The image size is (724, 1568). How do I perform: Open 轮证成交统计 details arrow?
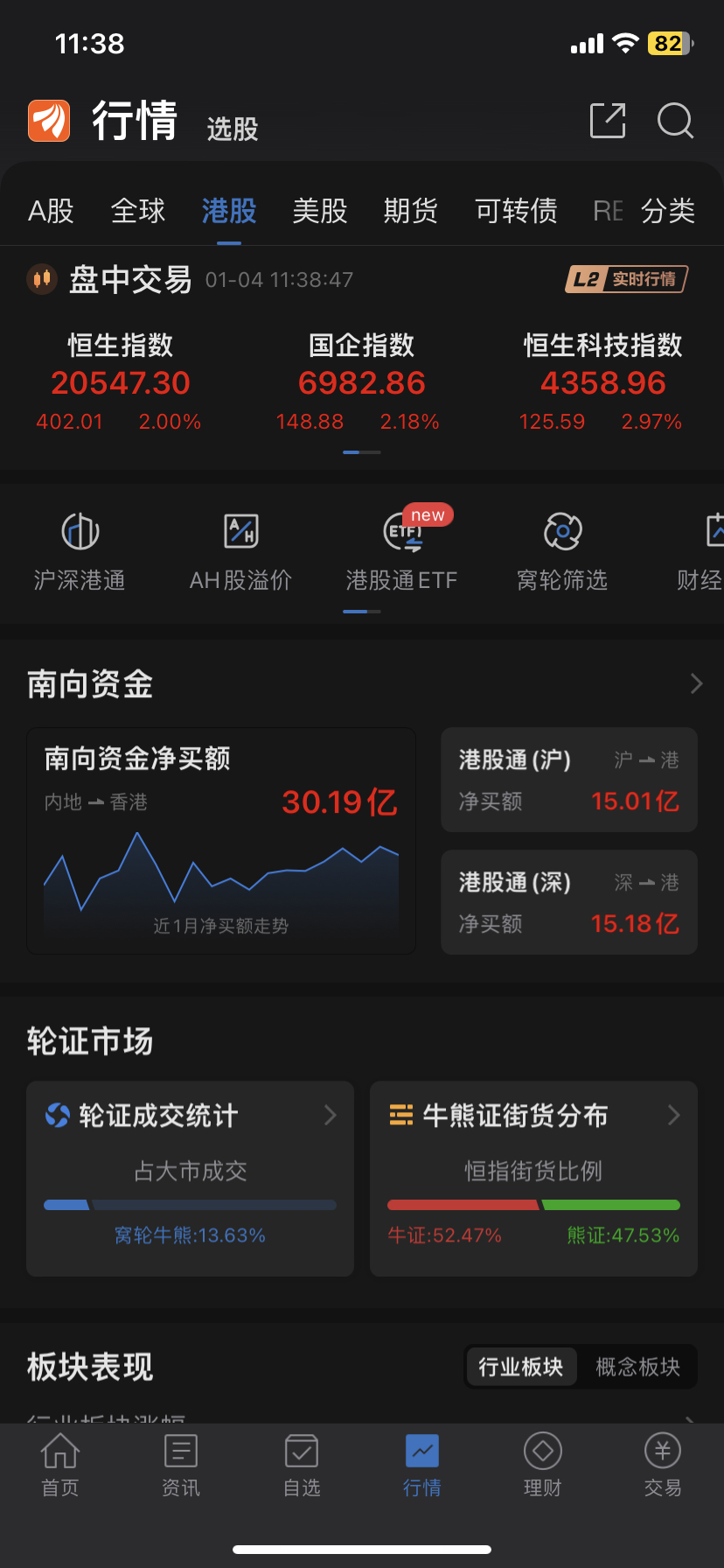click(x=330, y=1116)
